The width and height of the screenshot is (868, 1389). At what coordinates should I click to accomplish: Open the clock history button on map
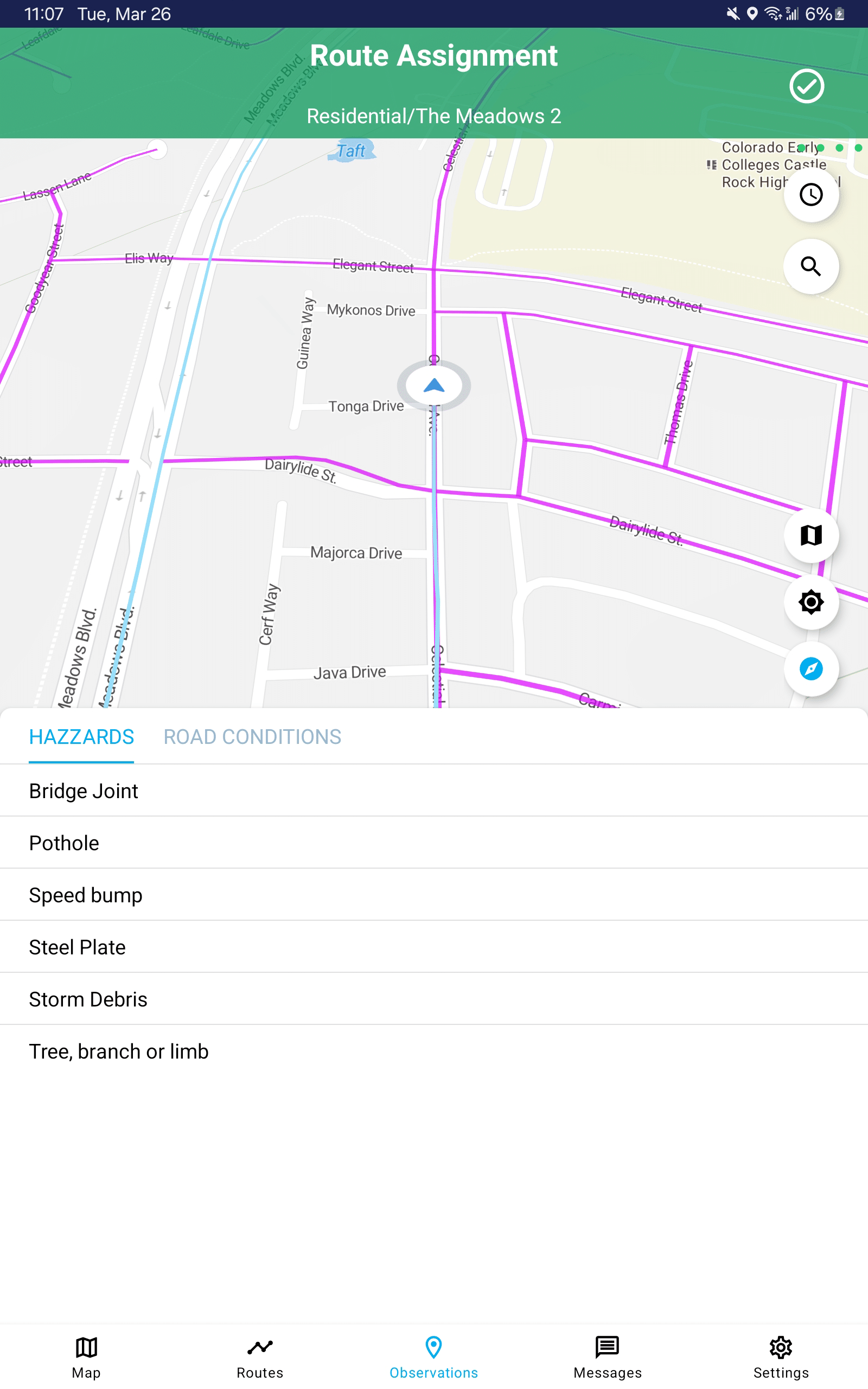[811, 195]
